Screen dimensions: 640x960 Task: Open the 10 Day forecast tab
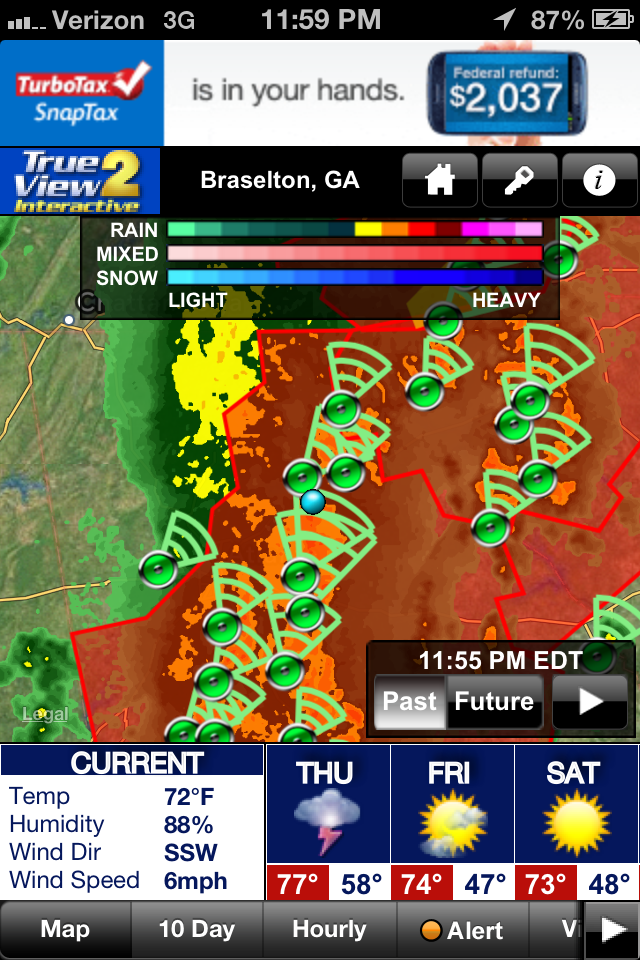[197, 929]
